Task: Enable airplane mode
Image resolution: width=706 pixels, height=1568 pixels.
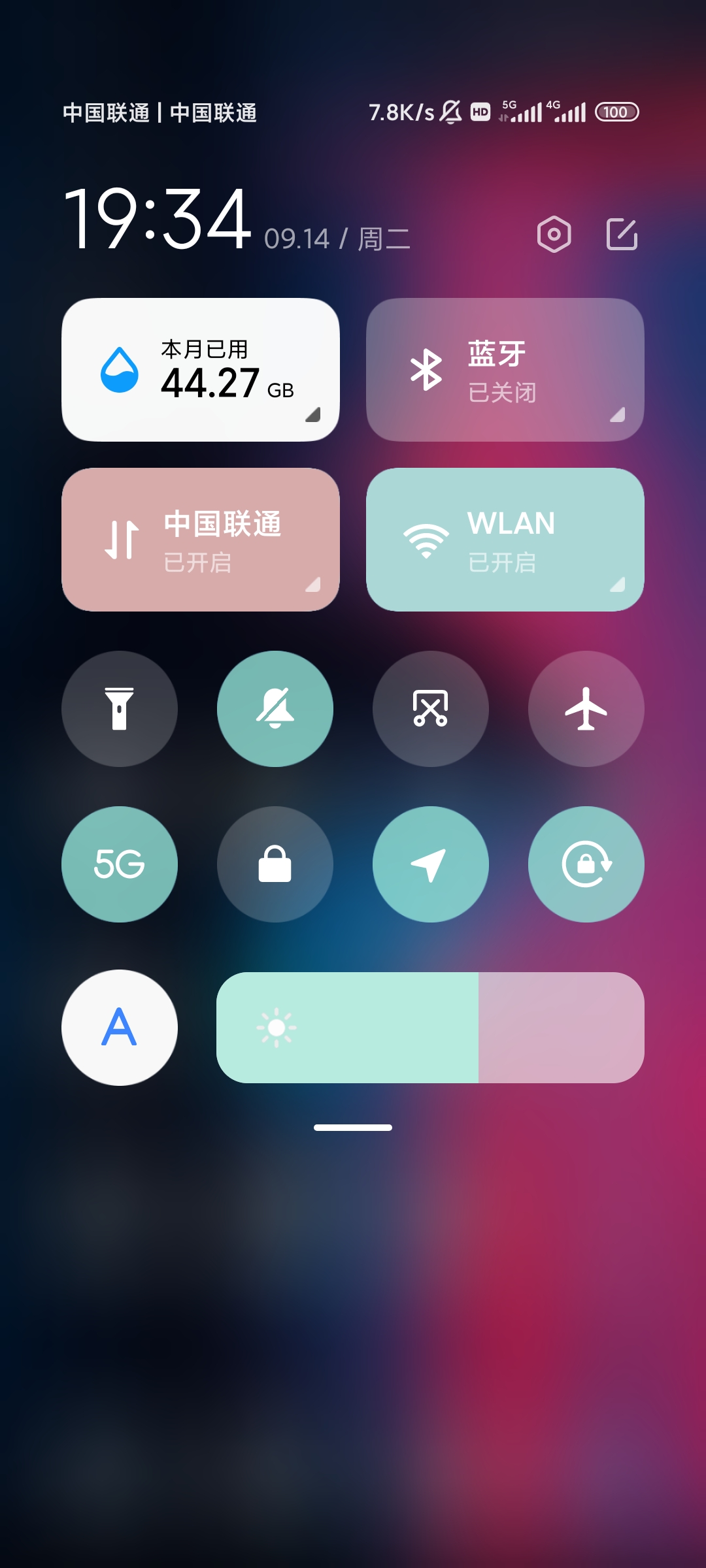Action: click(586, 709)
